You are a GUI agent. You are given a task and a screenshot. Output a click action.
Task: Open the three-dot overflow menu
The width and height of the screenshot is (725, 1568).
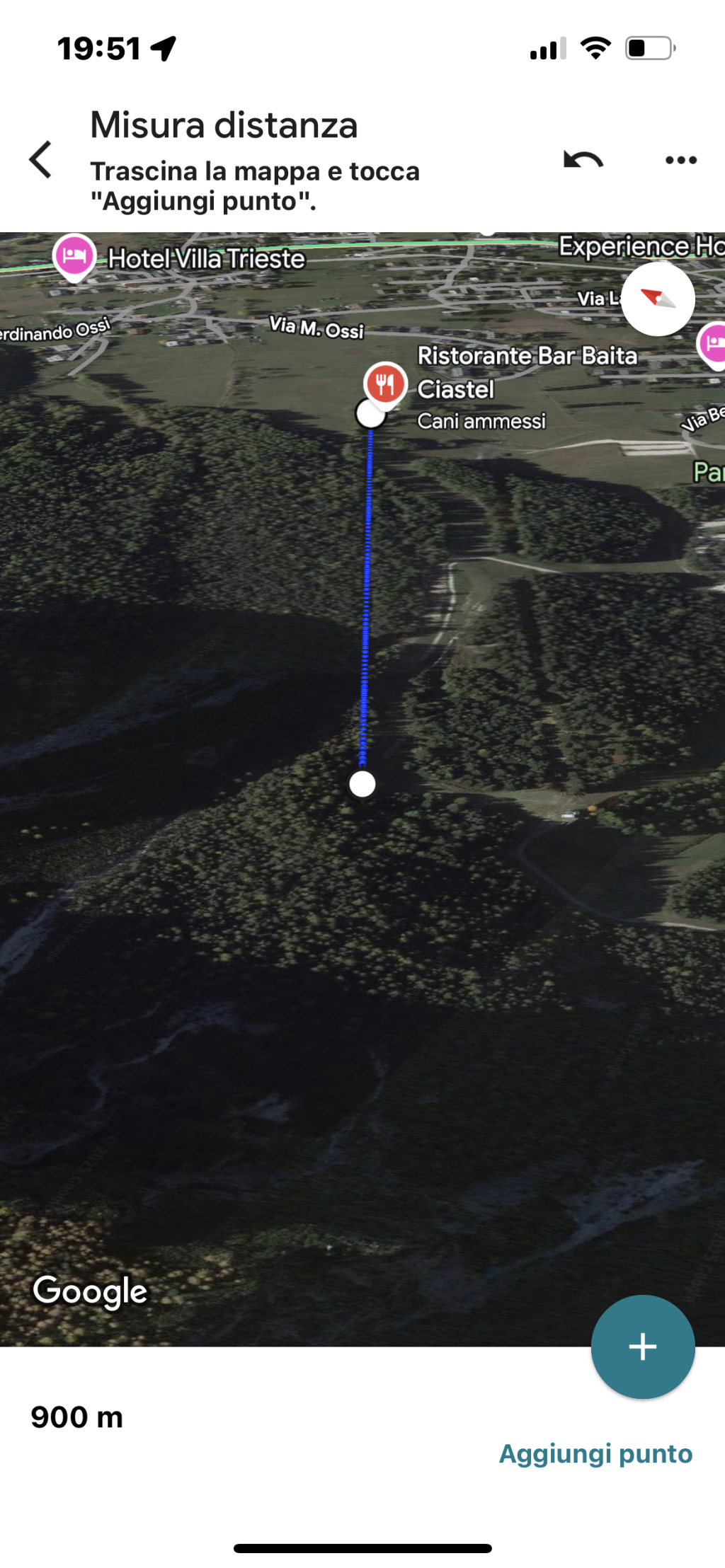pos(680,160)
